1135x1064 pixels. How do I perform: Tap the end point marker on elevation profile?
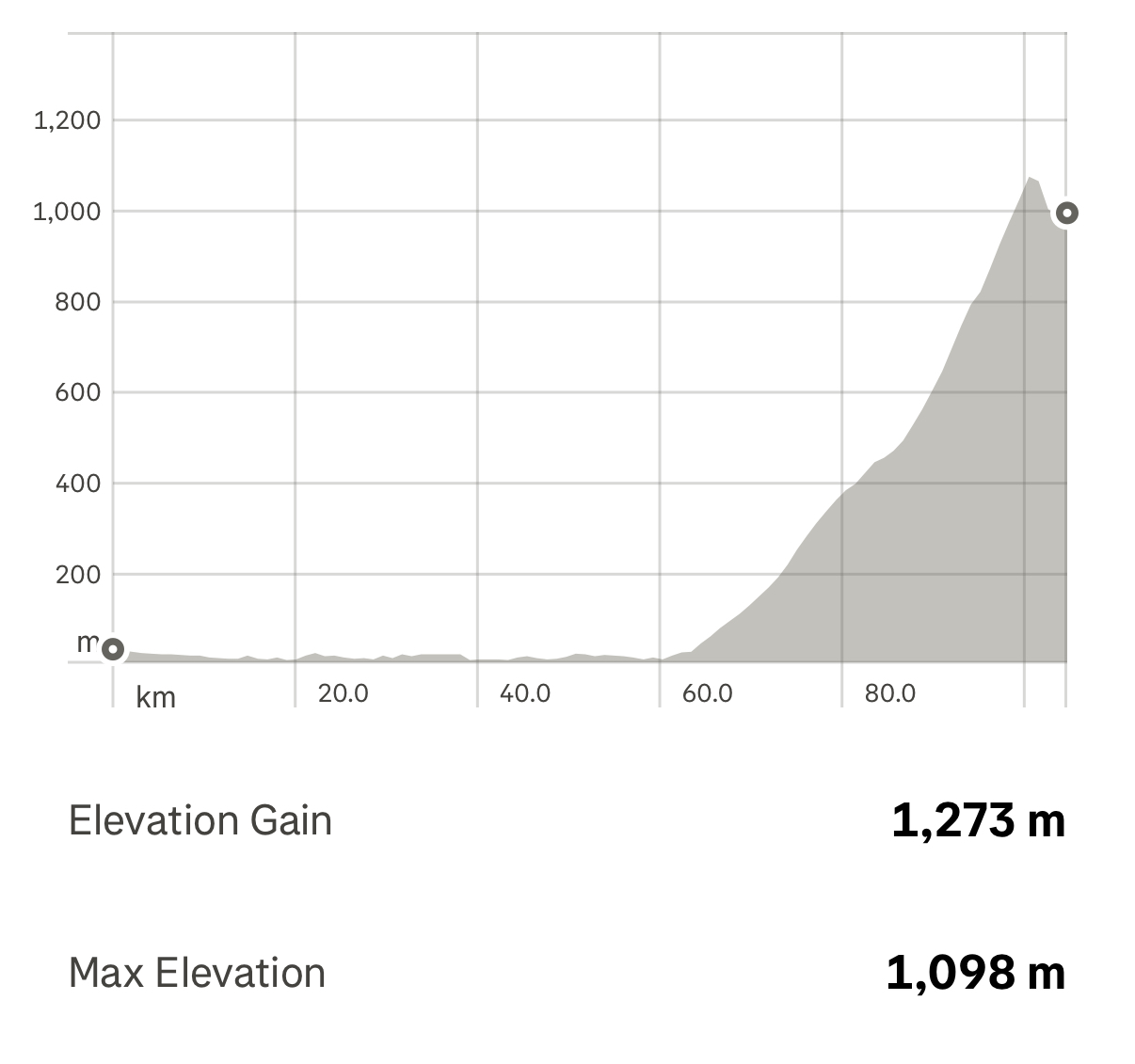pyautogui.click(x=1066, y=213)
